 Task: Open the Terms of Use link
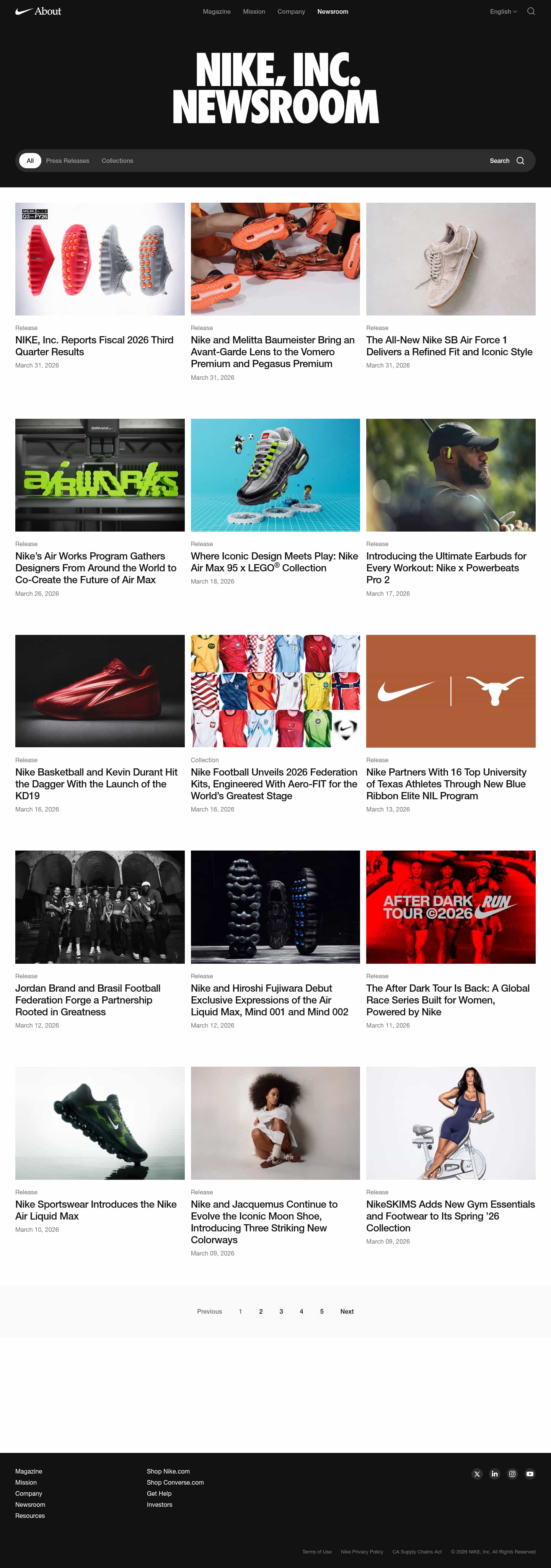316,1552
